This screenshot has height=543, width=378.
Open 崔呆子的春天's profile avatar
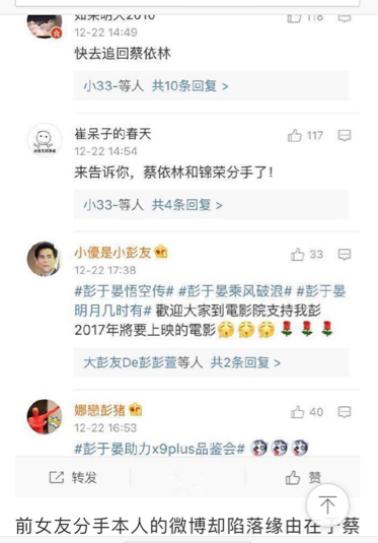(44, 142)
